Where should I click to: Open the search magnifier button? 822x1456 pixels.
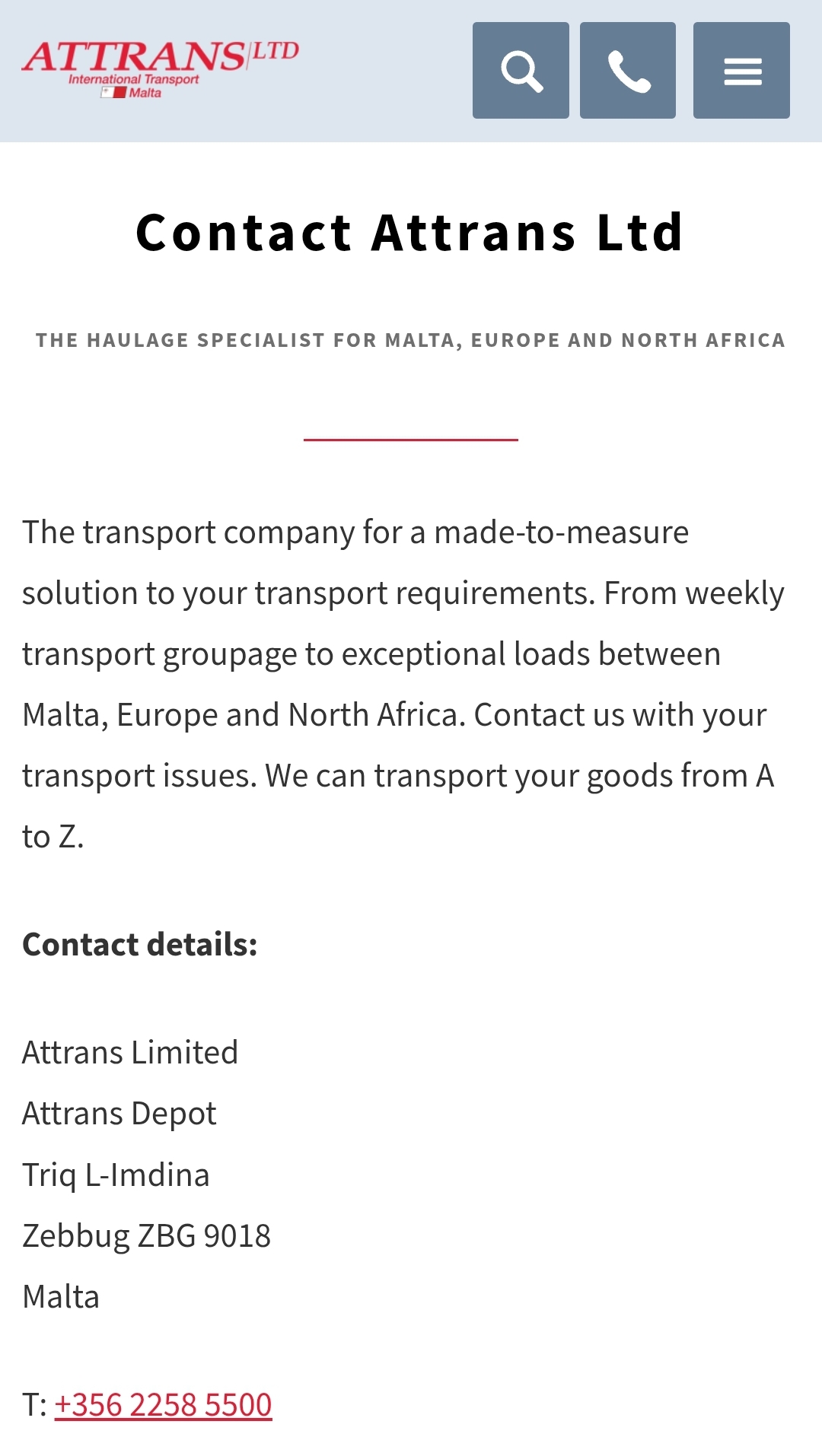point(521,70)
